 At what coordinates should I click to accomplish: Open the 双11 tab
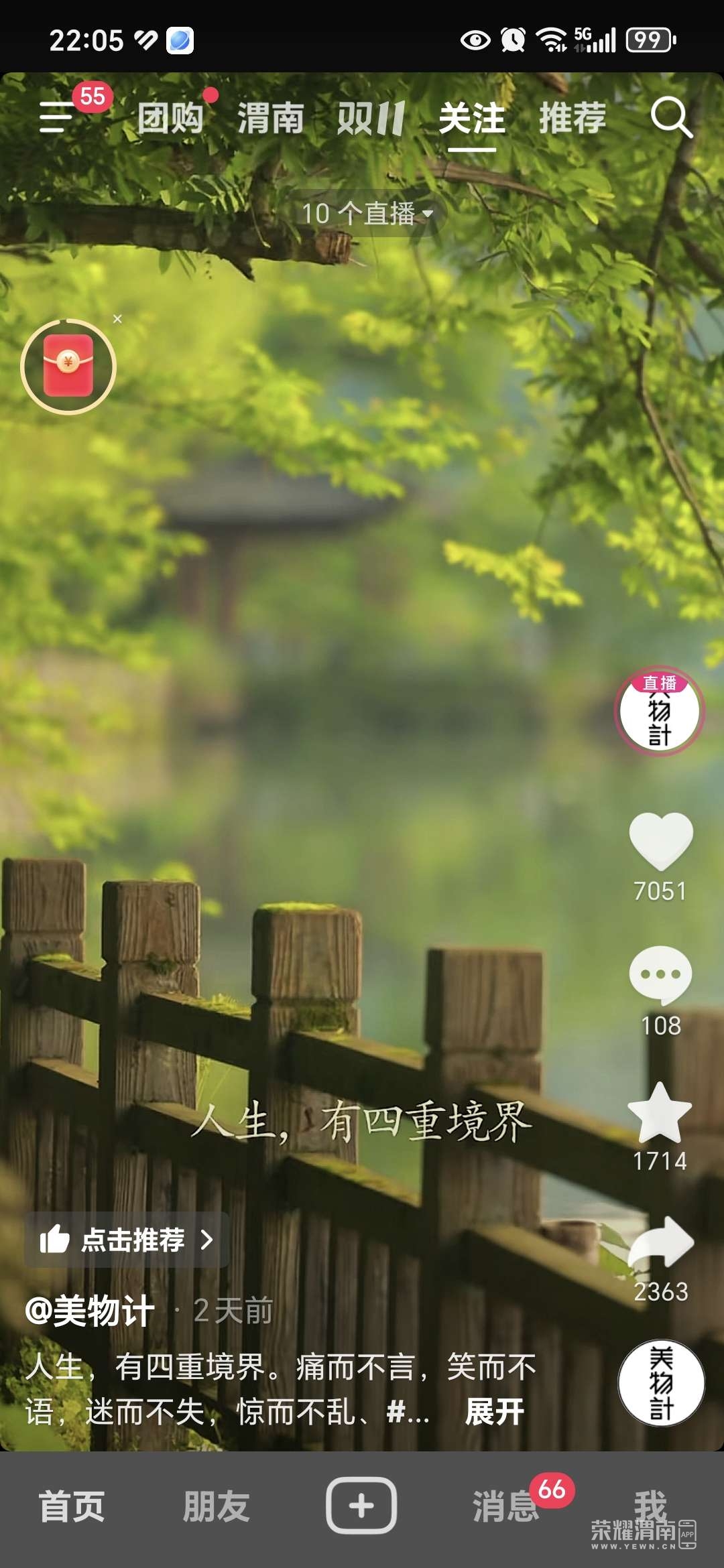[371, 119]
